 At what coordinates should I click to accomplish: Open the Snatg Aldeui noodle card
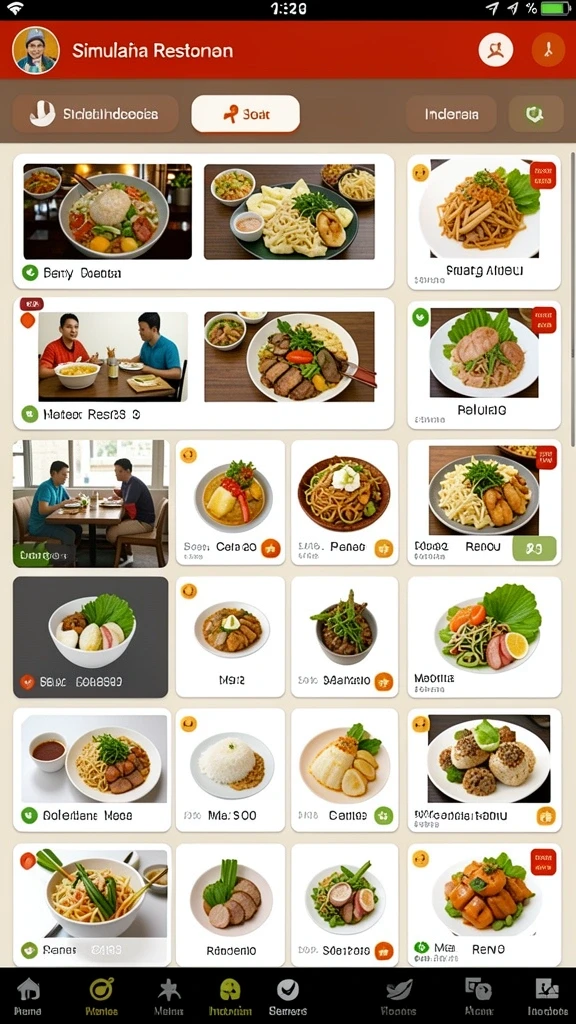coord(484,222)
